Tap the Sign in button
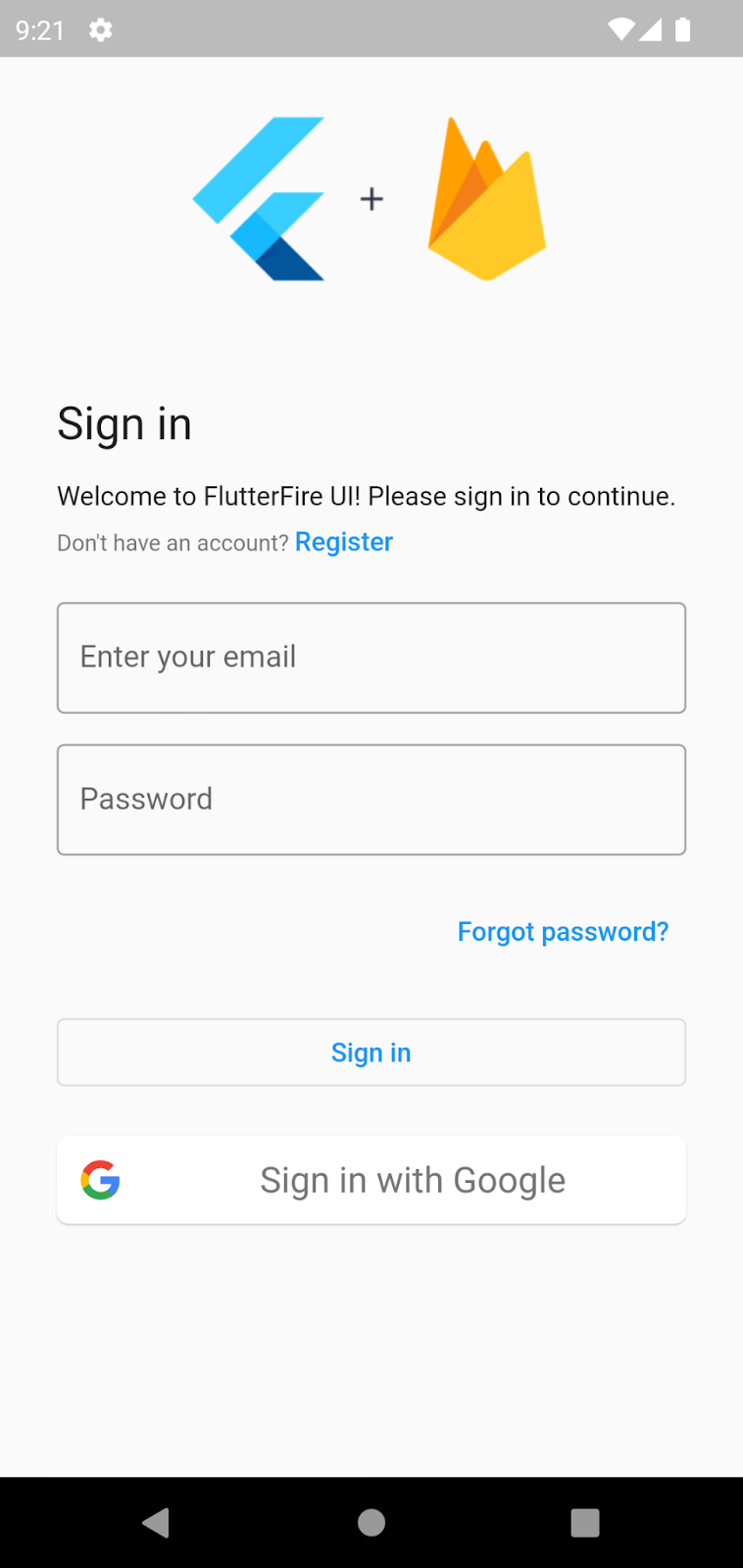This screenshot has width=743, height=1568. click(x=371, y=1053)
